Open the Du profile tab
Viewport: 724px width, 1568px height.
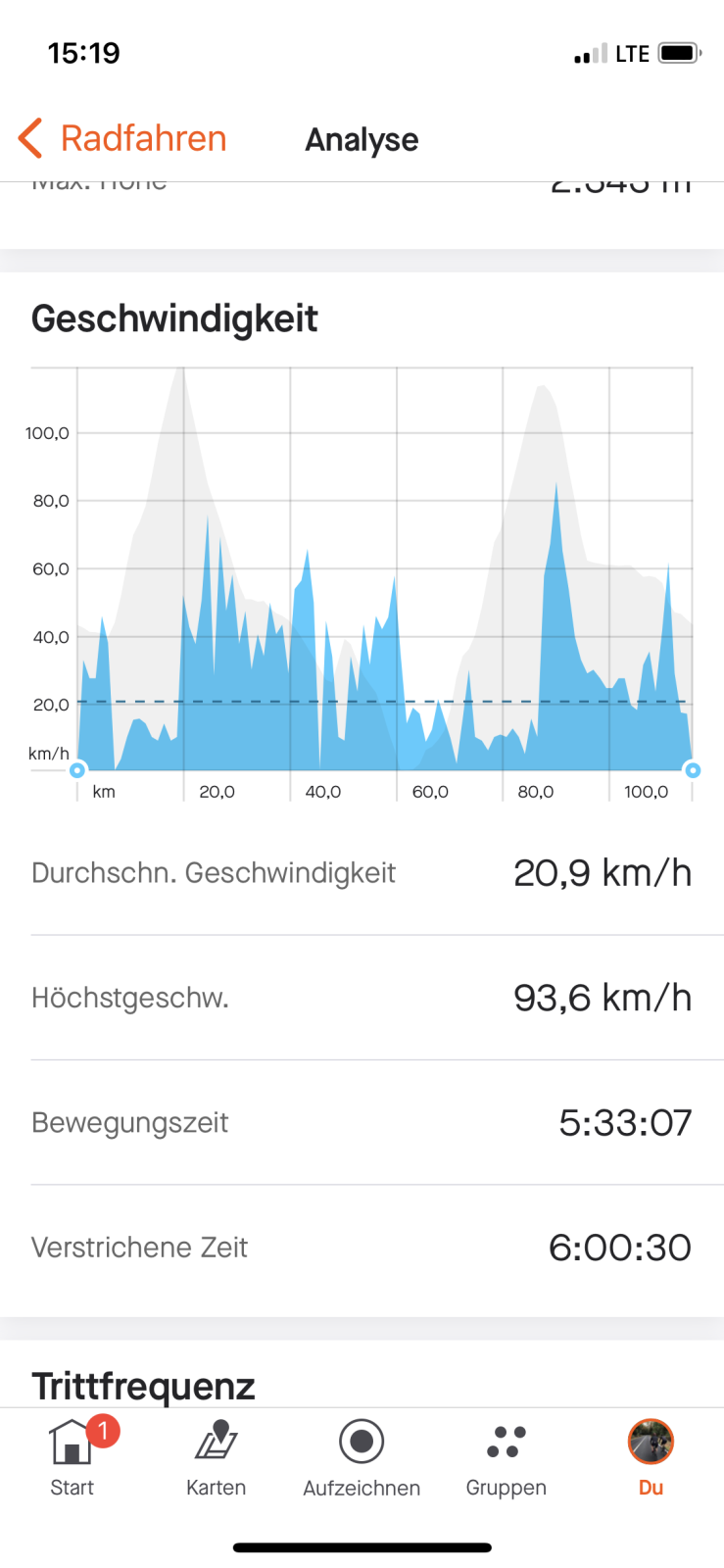point(651,1457)
